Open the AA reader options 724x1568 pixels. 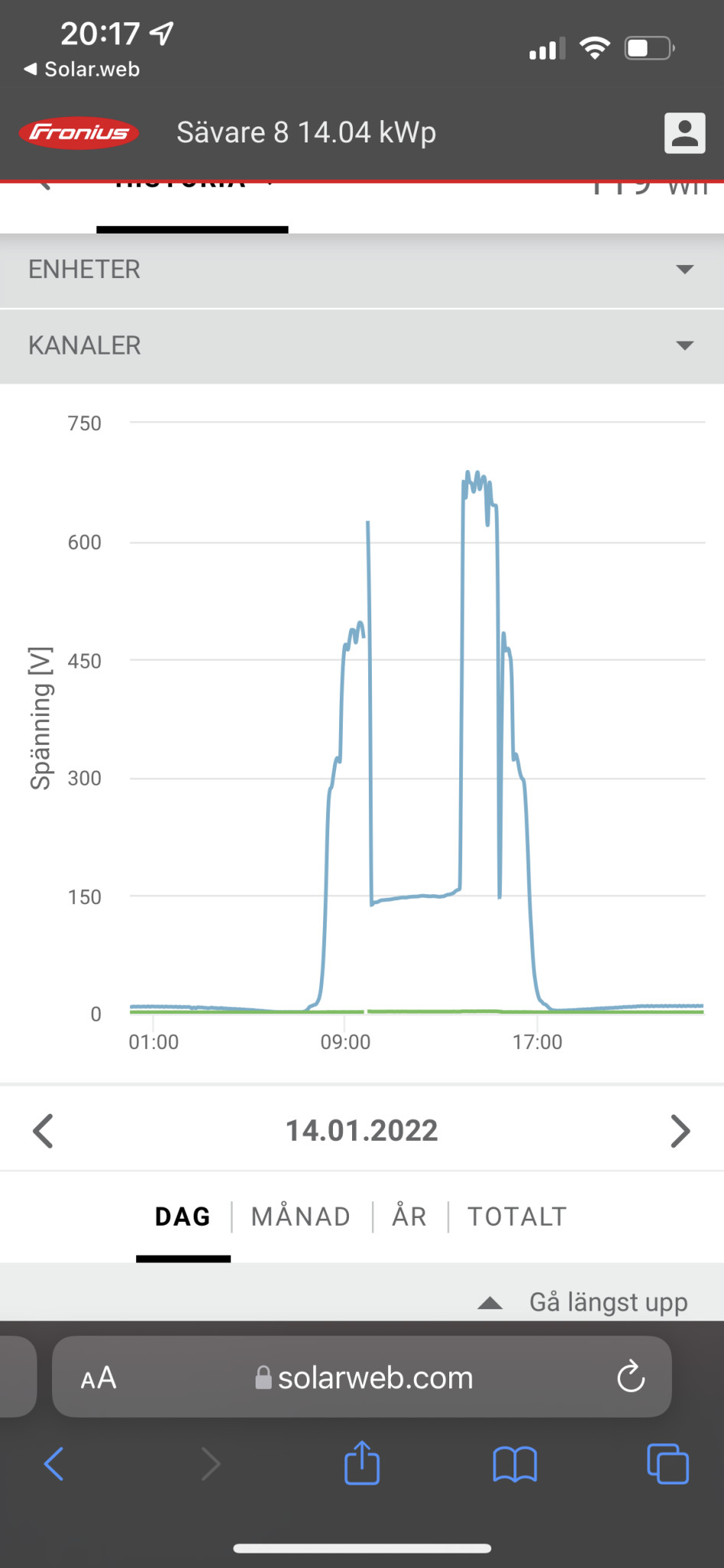(x=99, y=1378)
